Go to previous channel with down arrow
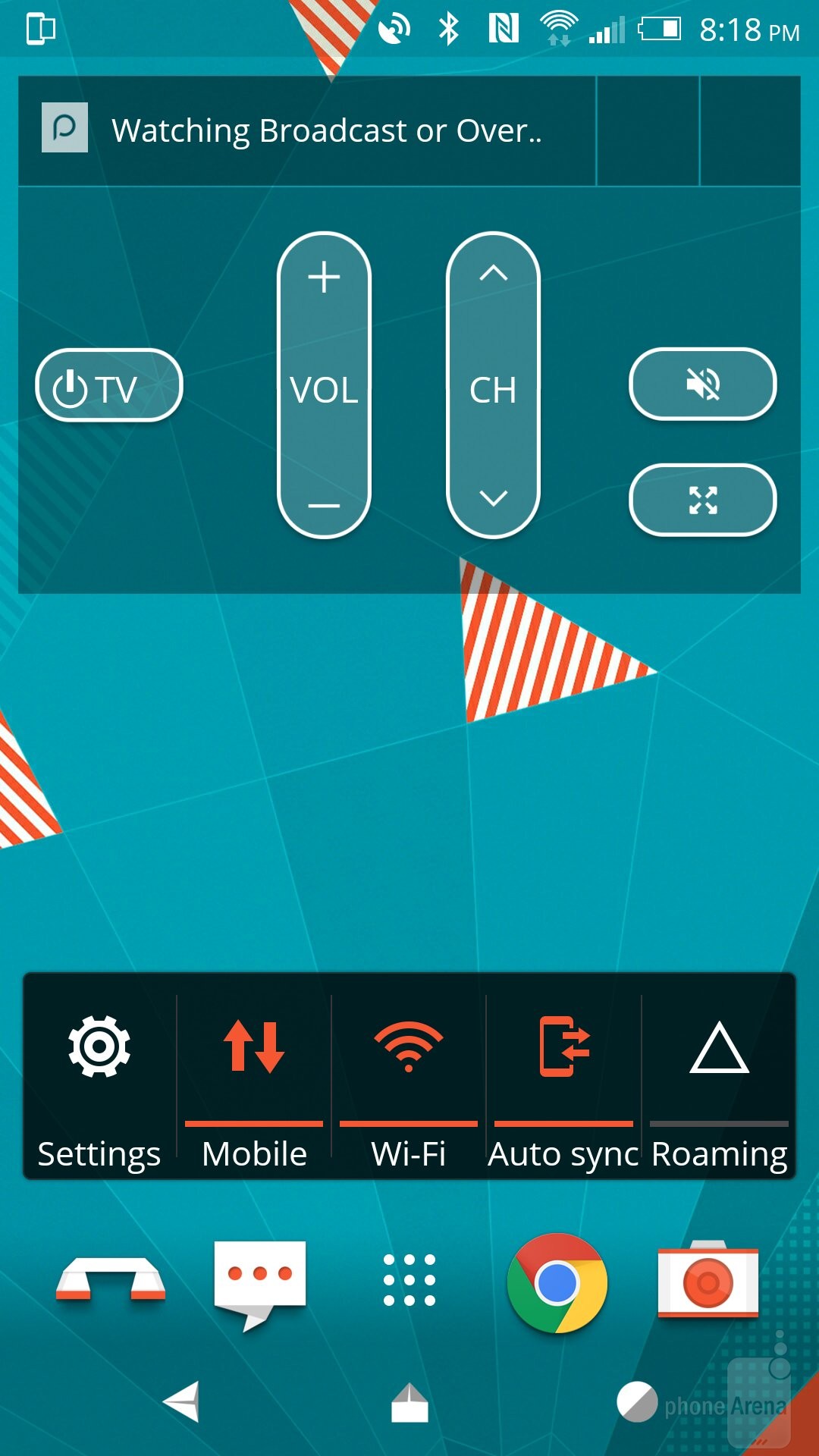 tap(493, 498)
